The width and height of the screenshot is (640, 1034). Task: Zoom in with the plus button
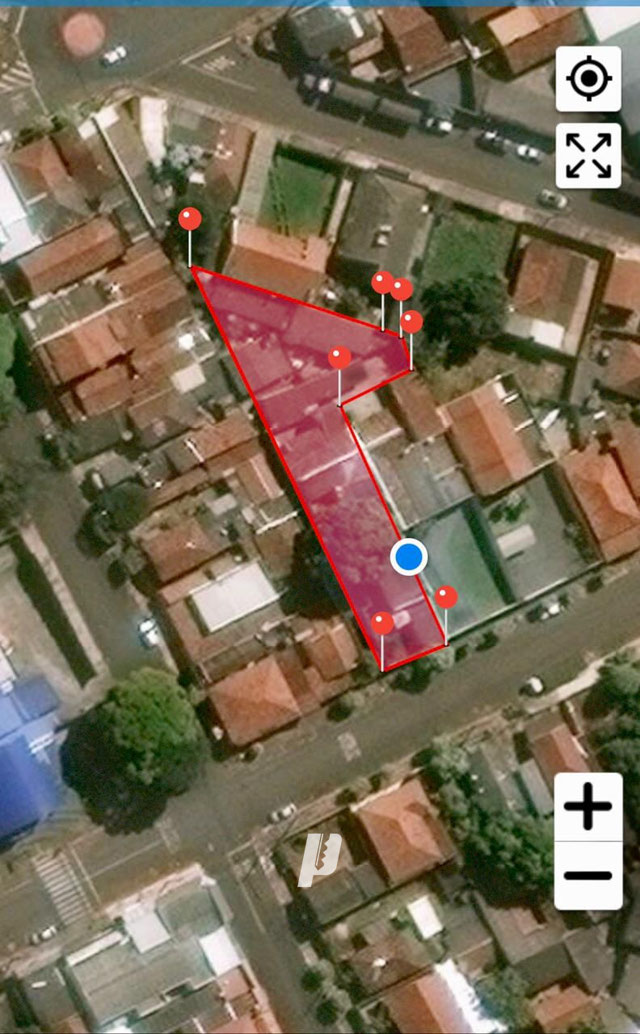pos(588,807)
